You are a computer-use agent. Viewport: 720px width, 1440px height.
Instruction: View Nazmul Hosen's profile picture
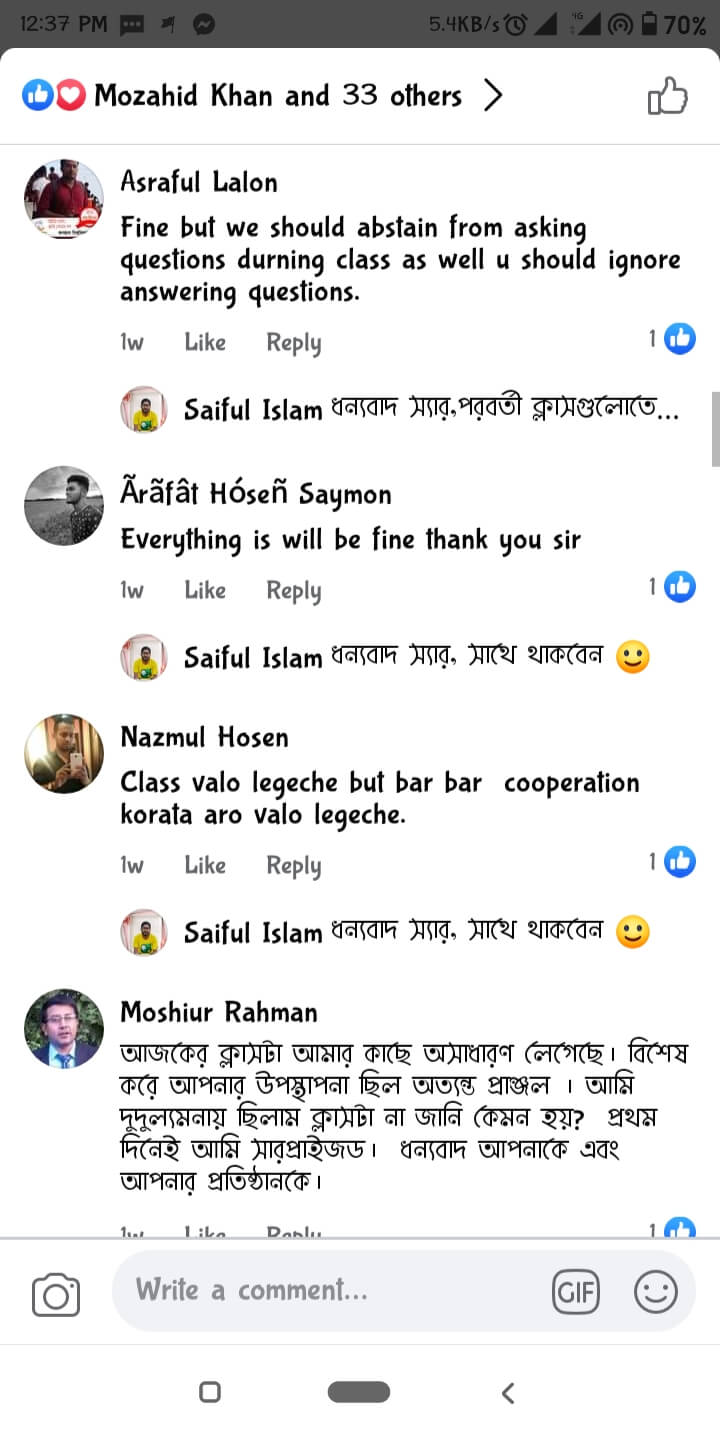point(64,754)
